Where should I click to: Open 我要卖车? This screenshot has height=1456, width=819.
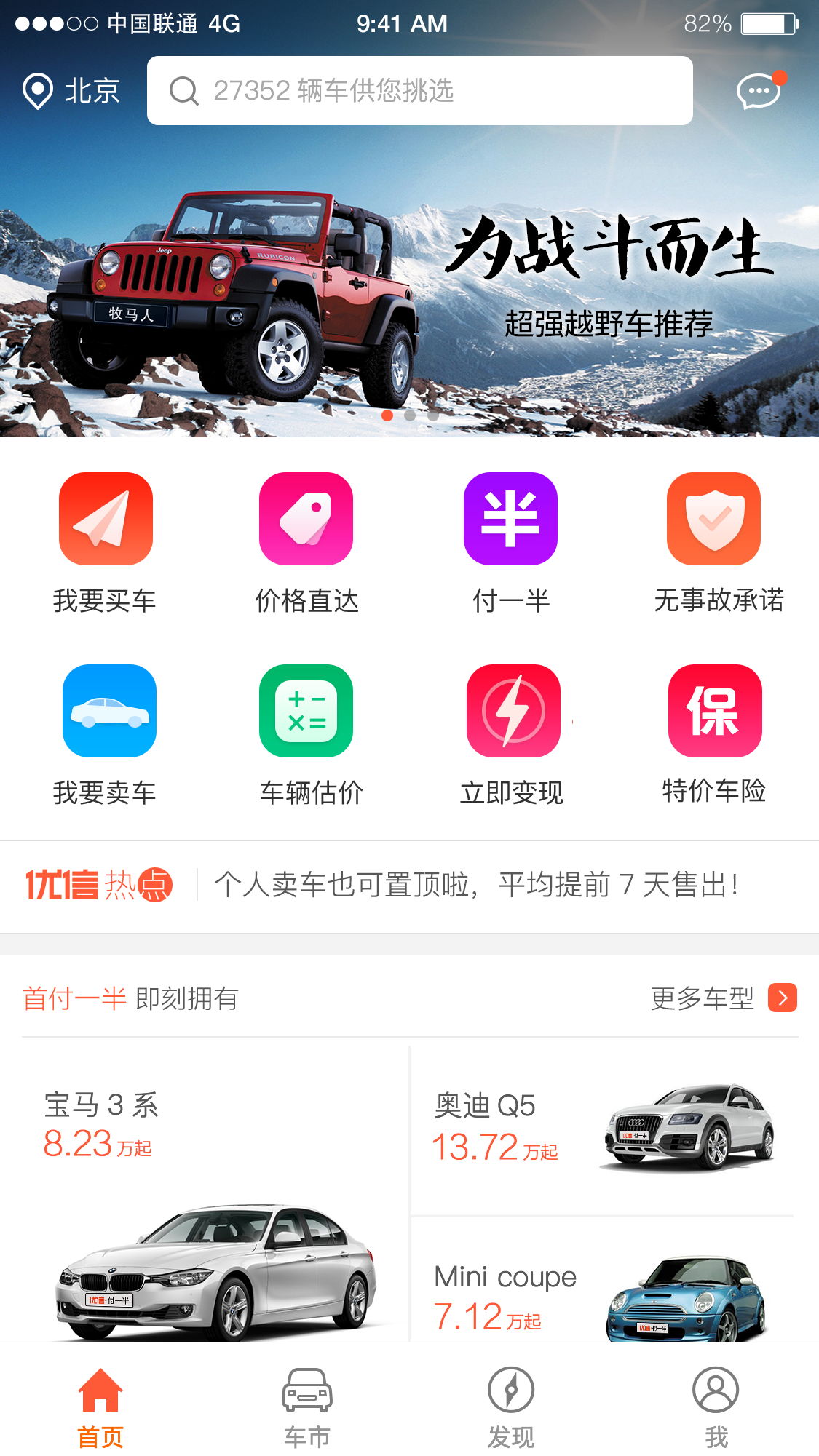tap(105, 736)
